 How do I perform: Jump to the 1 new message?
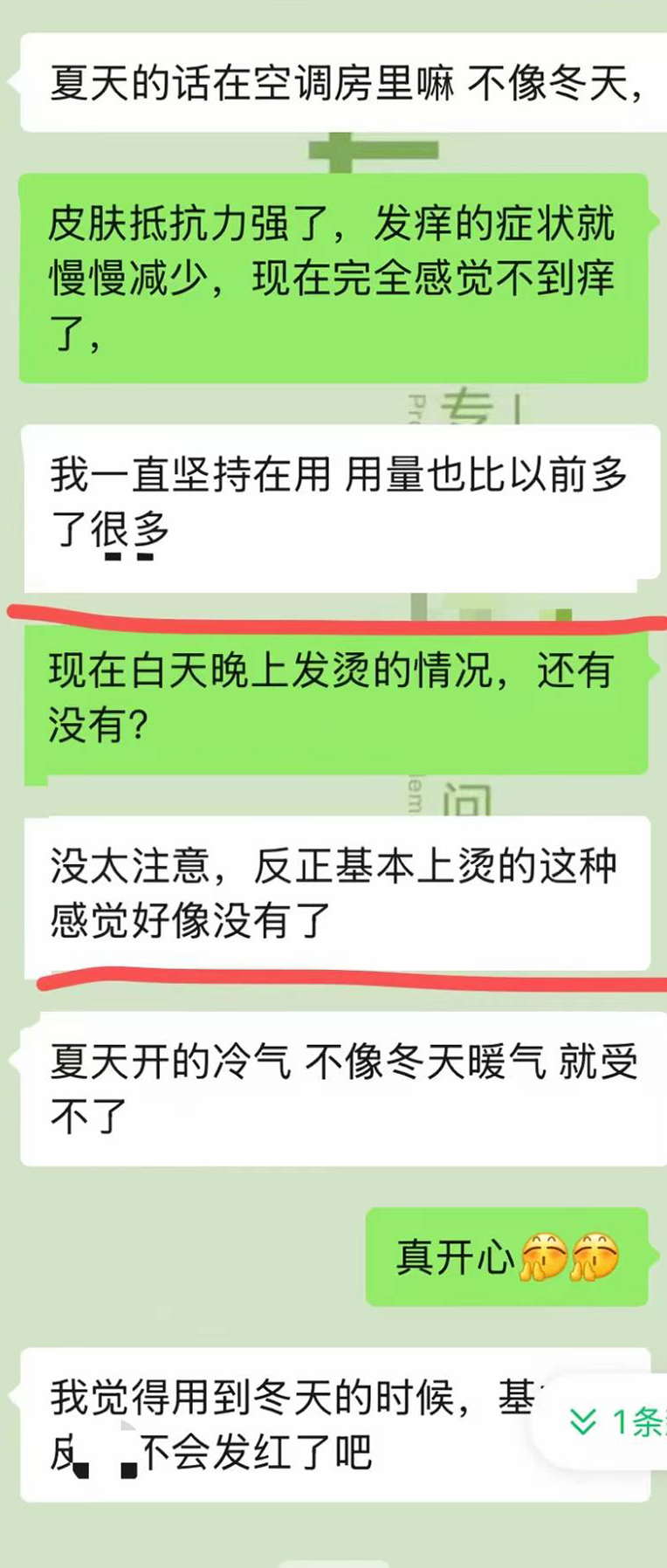click(616, 1422)
